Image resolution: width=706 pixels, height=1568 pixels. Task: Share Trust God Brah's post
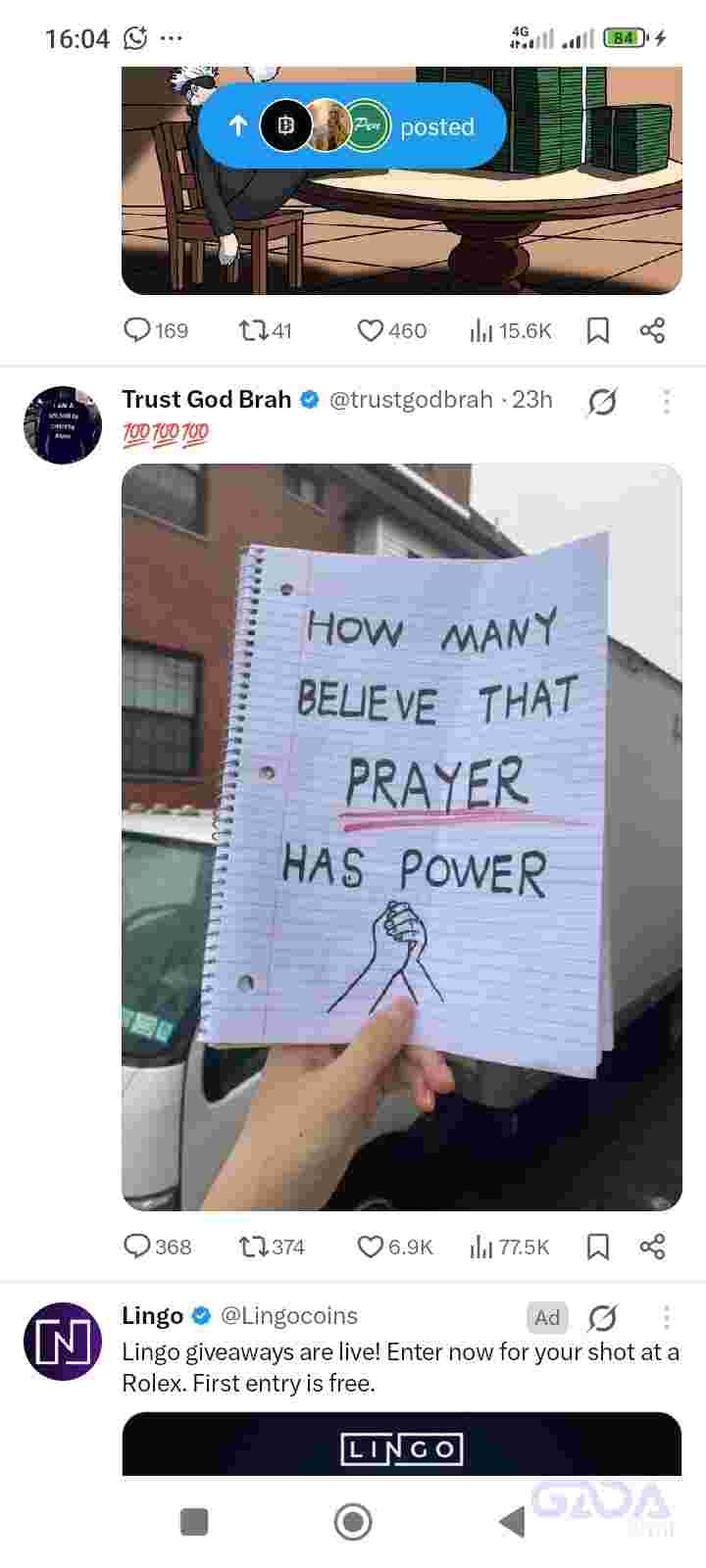click(652, 1247)
